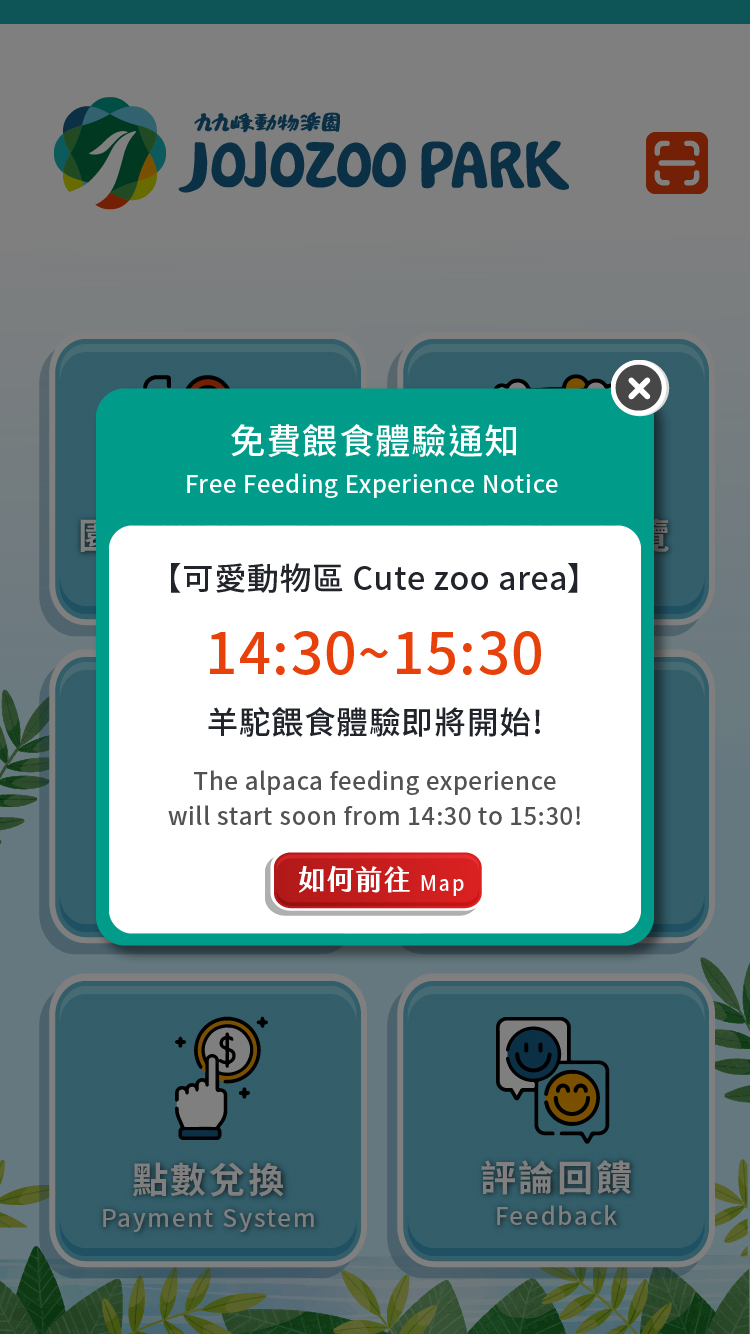Open the Payment System tile
Screen dimensions: 750x1334
click(208, 1120)
